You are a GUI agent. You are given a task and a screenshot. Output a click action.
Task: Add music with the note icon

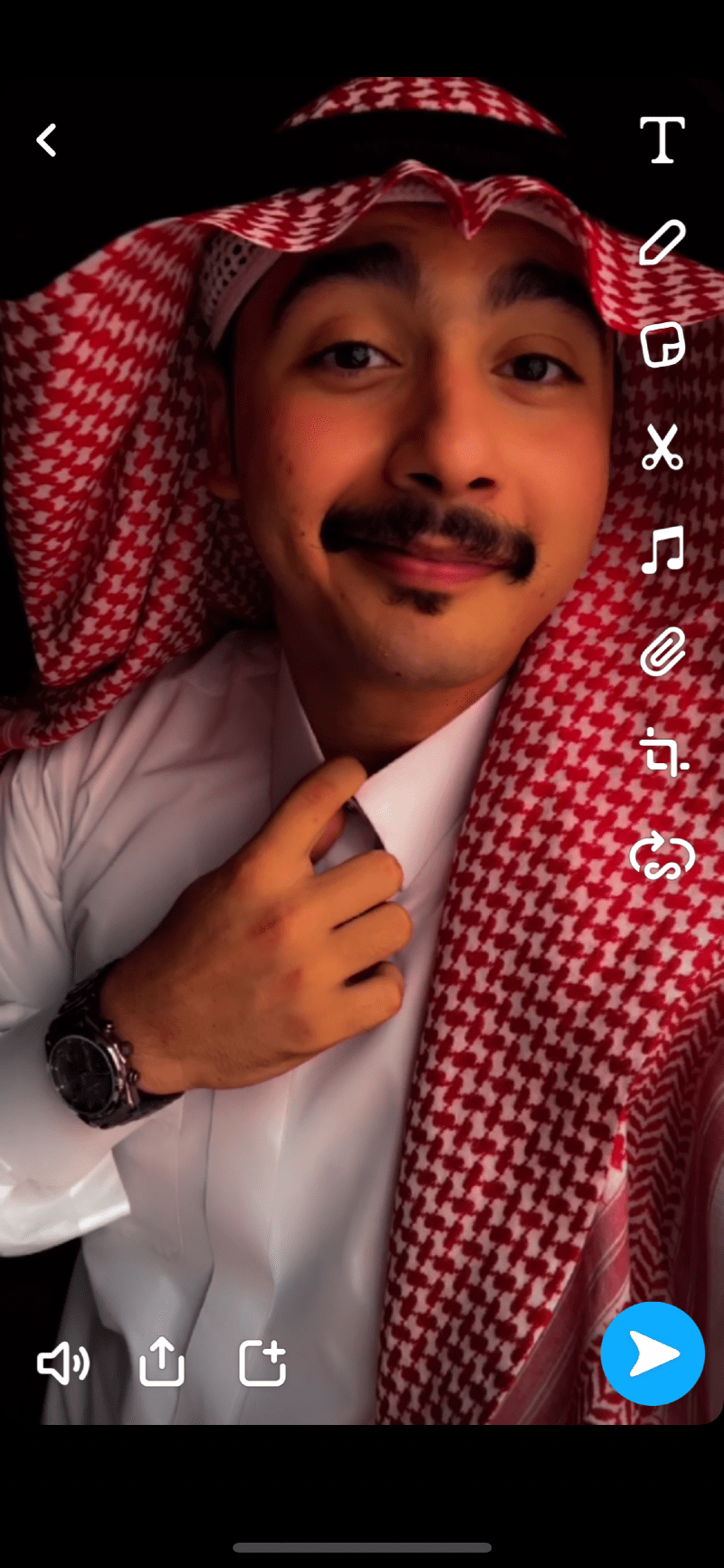[x=662, y=550]
